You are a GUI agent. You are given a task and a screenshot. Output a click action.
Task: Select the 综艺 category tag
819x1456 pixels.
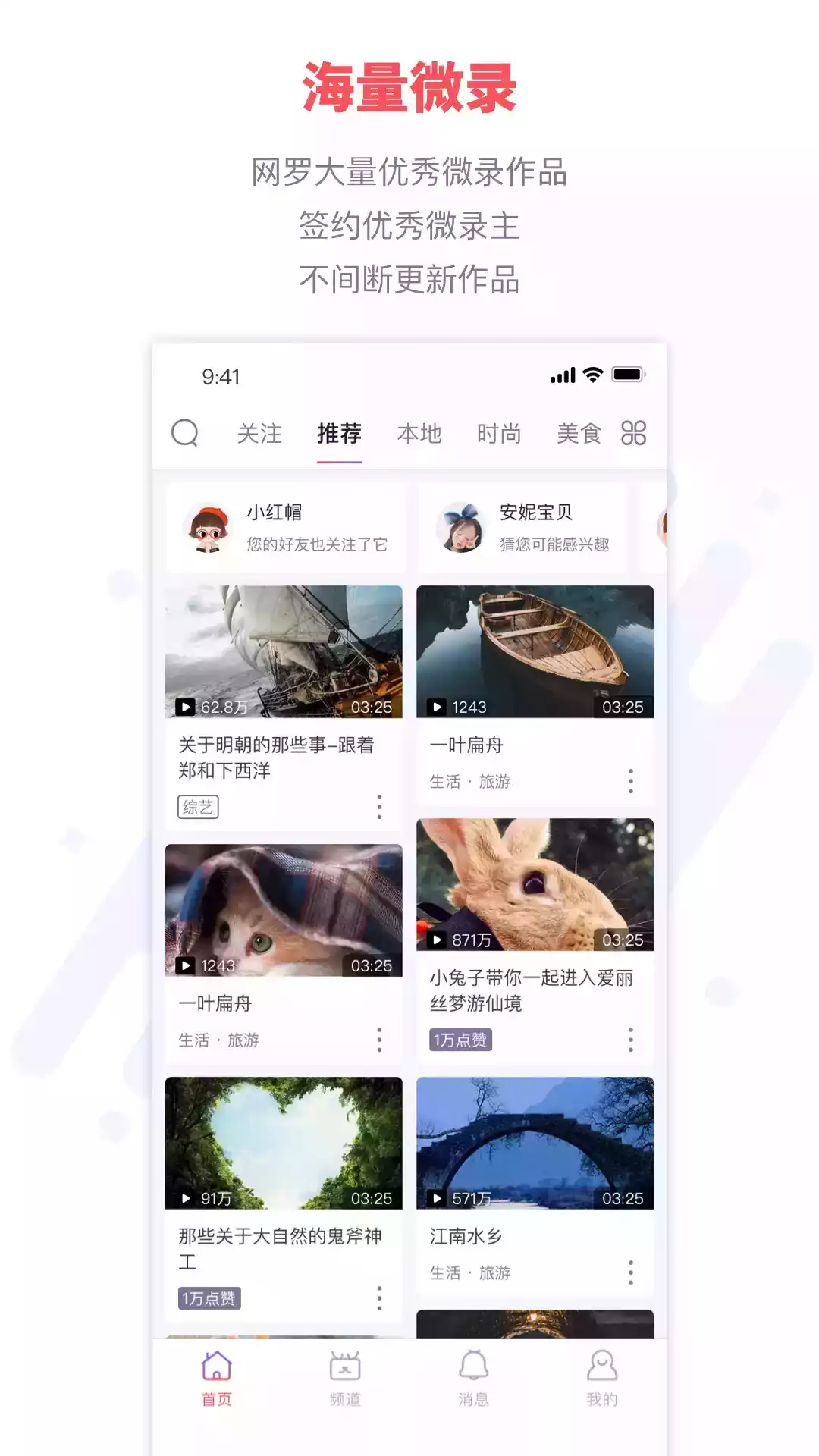(197, 807)
